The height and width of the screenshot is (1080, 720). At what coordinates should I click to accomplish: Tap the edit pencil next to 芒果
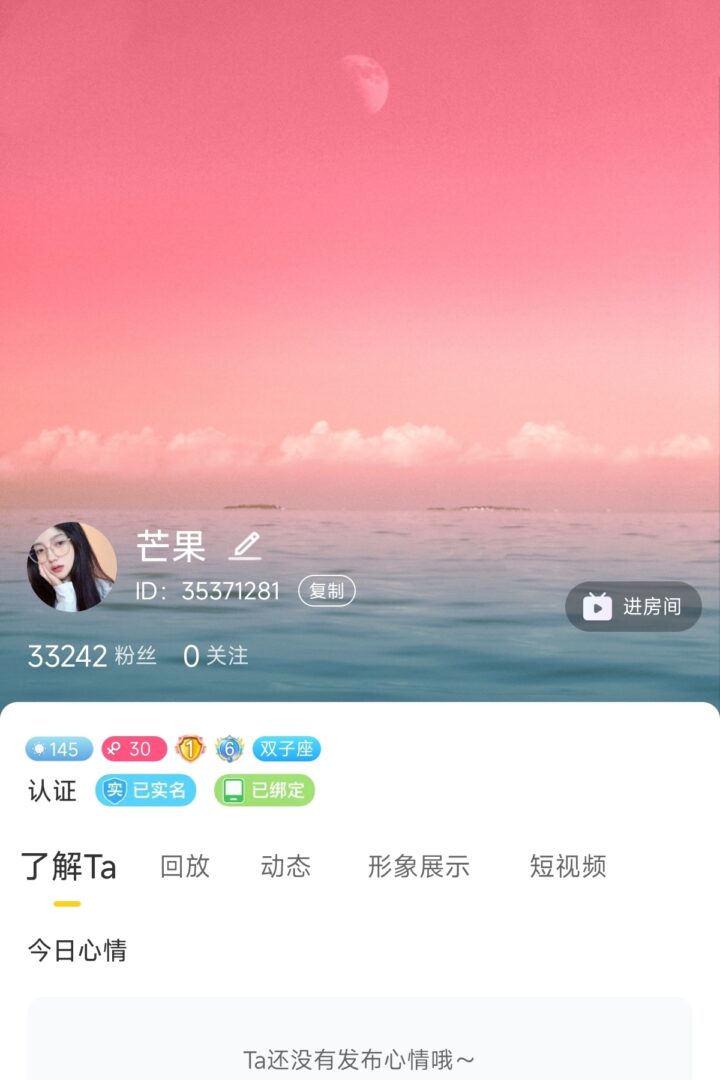245,546
